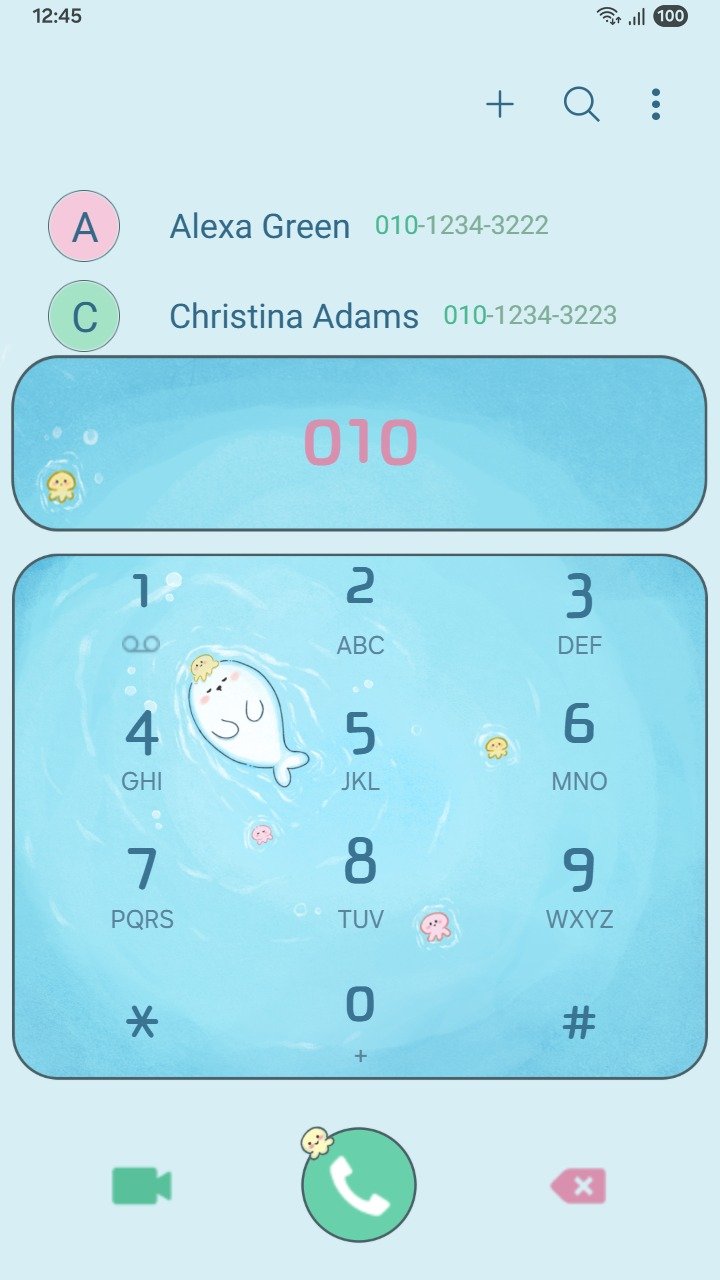
Task: Delete last digit with backspace
Action: pyautogui.click(x=579, y=1186)
